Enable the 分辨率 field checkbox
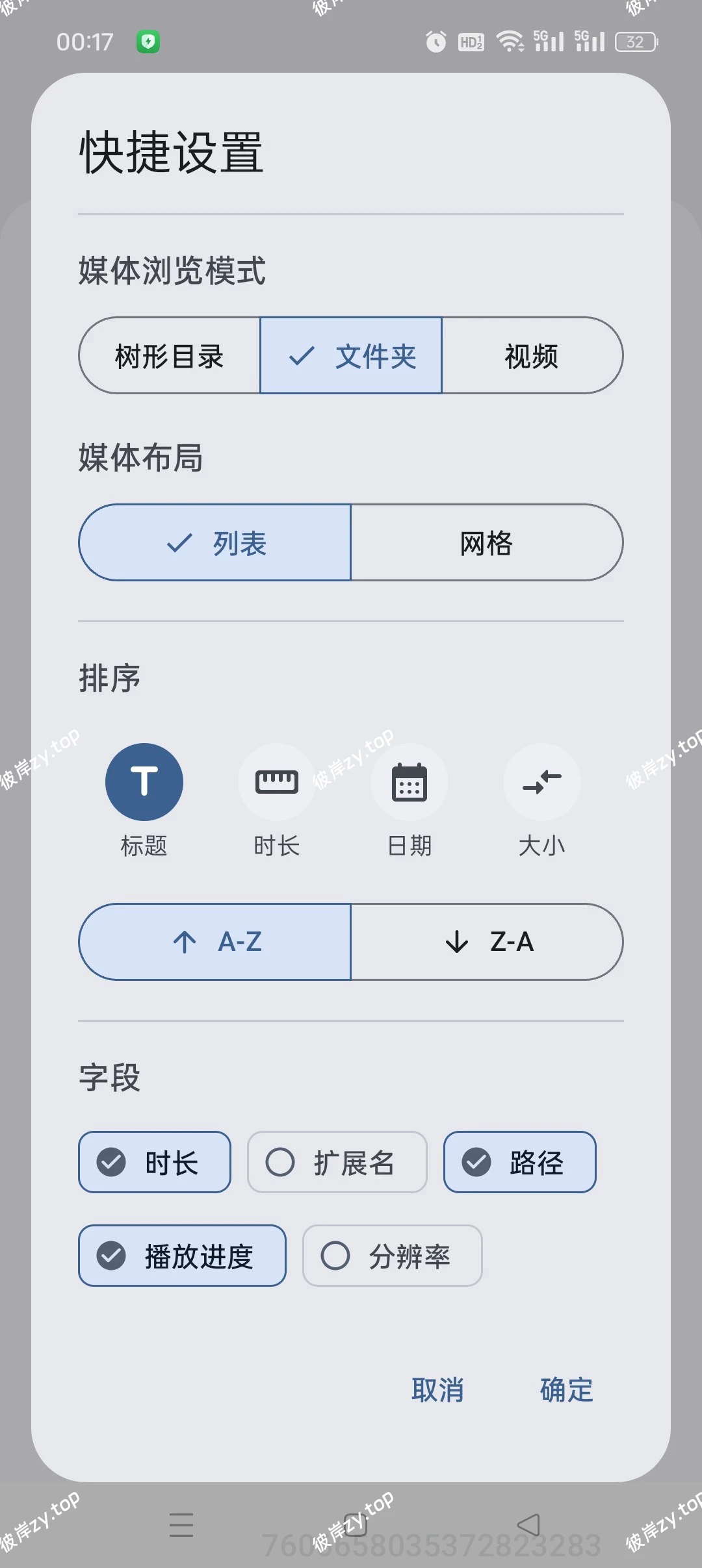702x1568 pixels. point(392,1255)
